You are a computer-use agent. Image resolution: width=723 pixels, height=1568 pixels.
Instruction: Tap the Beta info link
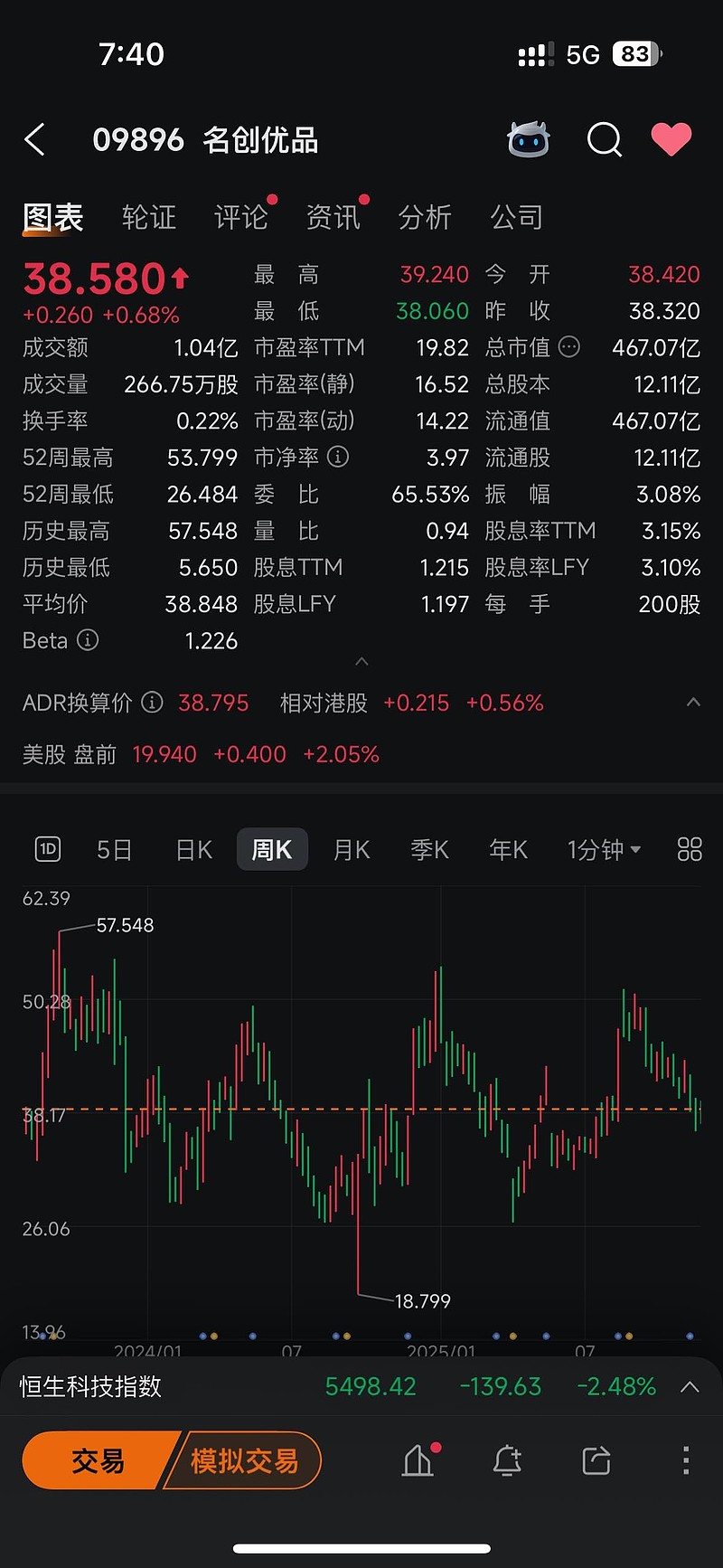pos(88,640)
